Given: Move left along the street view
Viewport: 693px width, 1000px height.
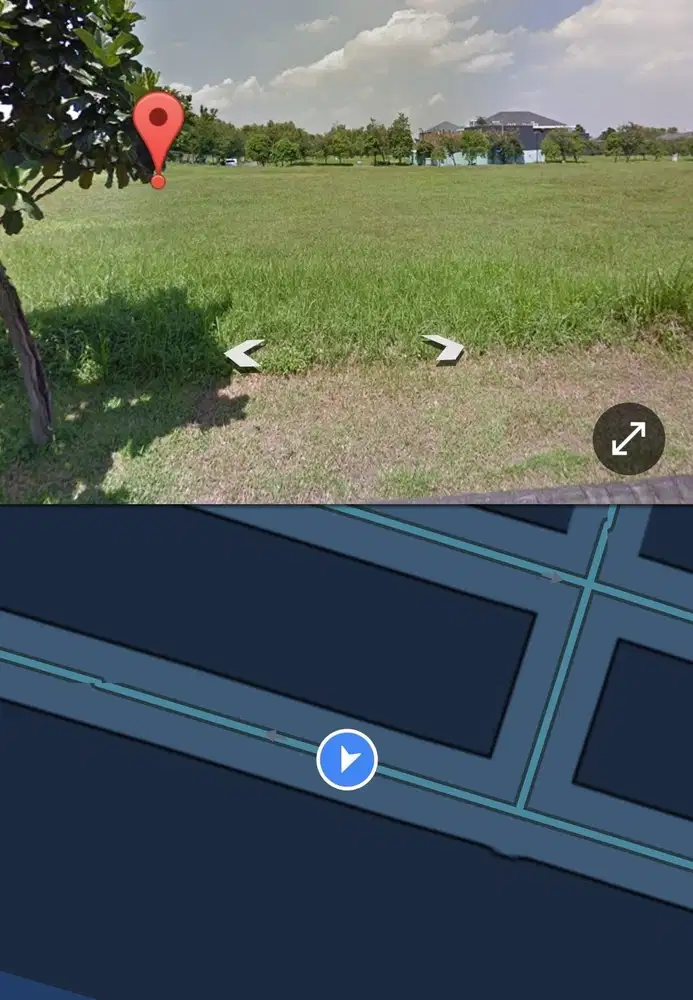Looking at the screenshot, I should pyautogui.click(x=244, y=354).
